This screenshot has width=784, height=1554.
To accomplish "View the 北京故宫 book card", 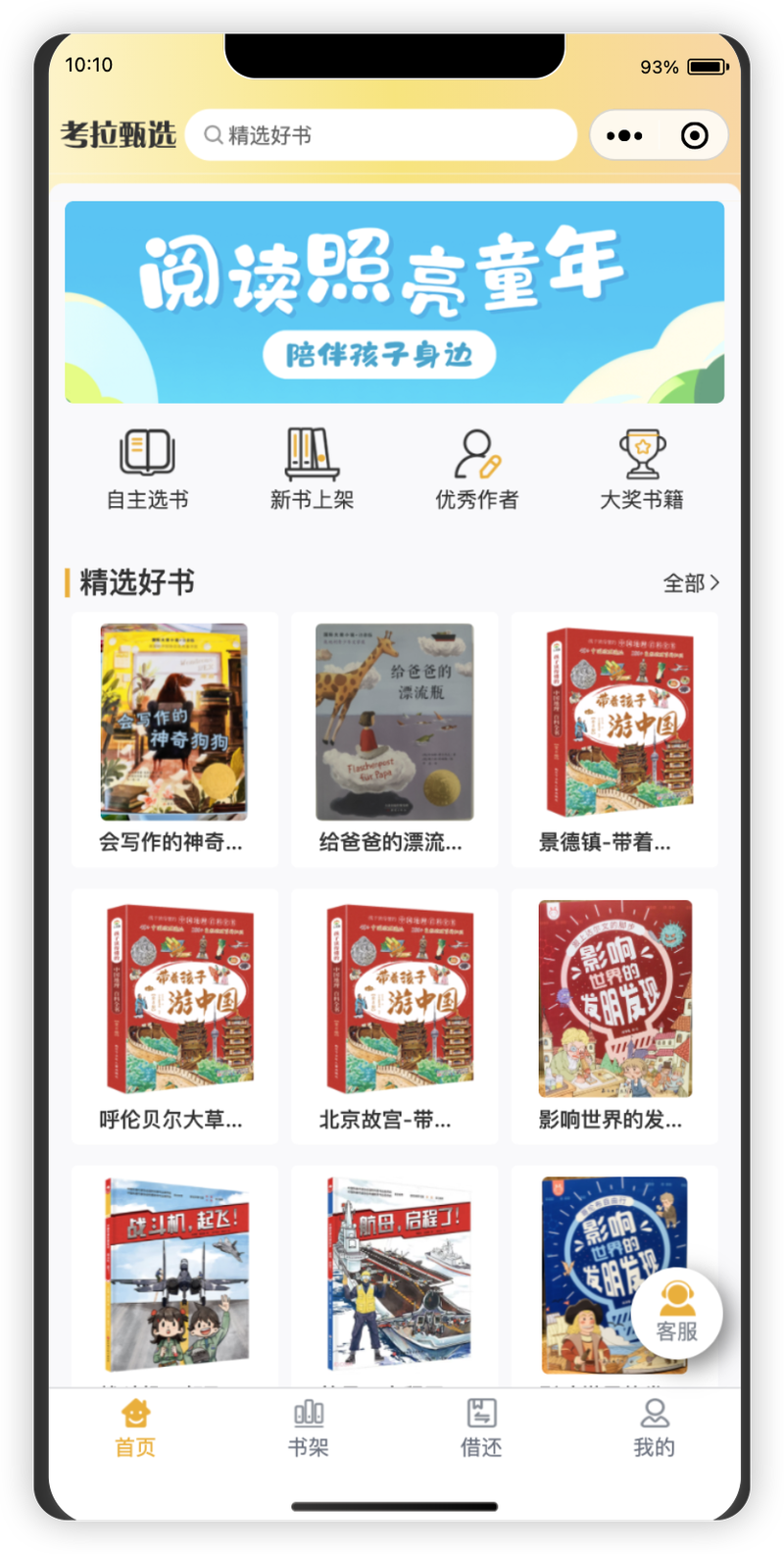I will click(394, 1016).
